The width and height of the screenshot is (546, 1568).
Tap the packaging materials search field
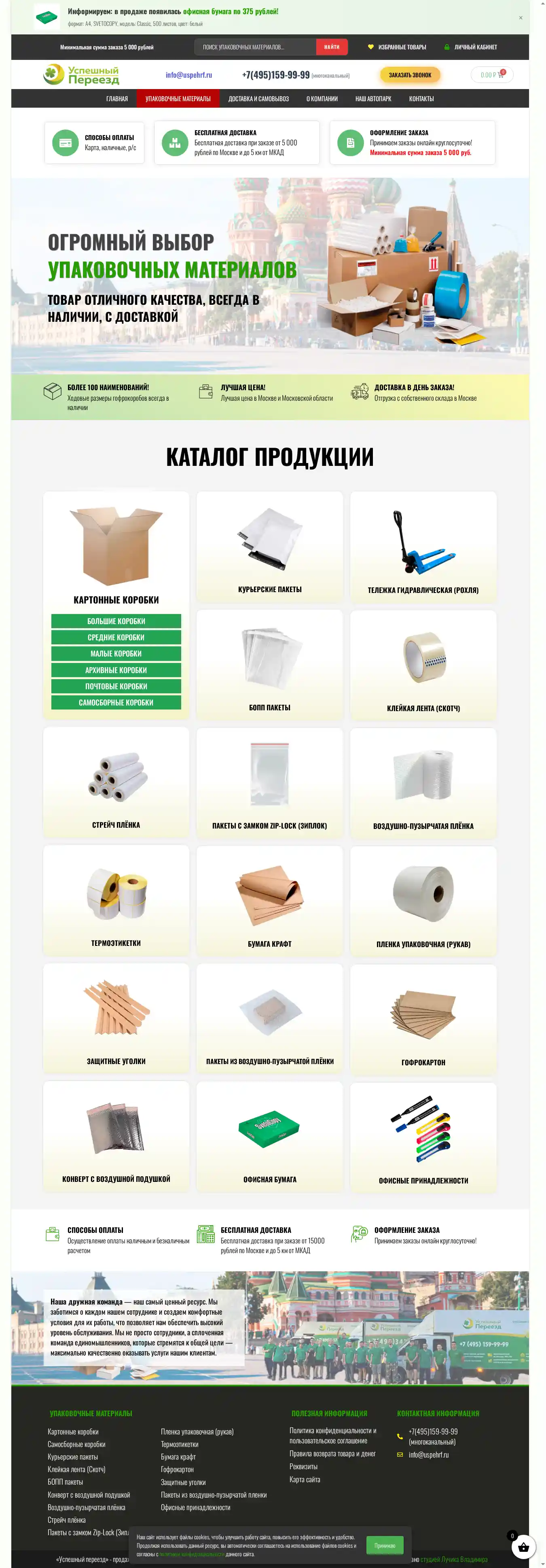pos(255,47)
